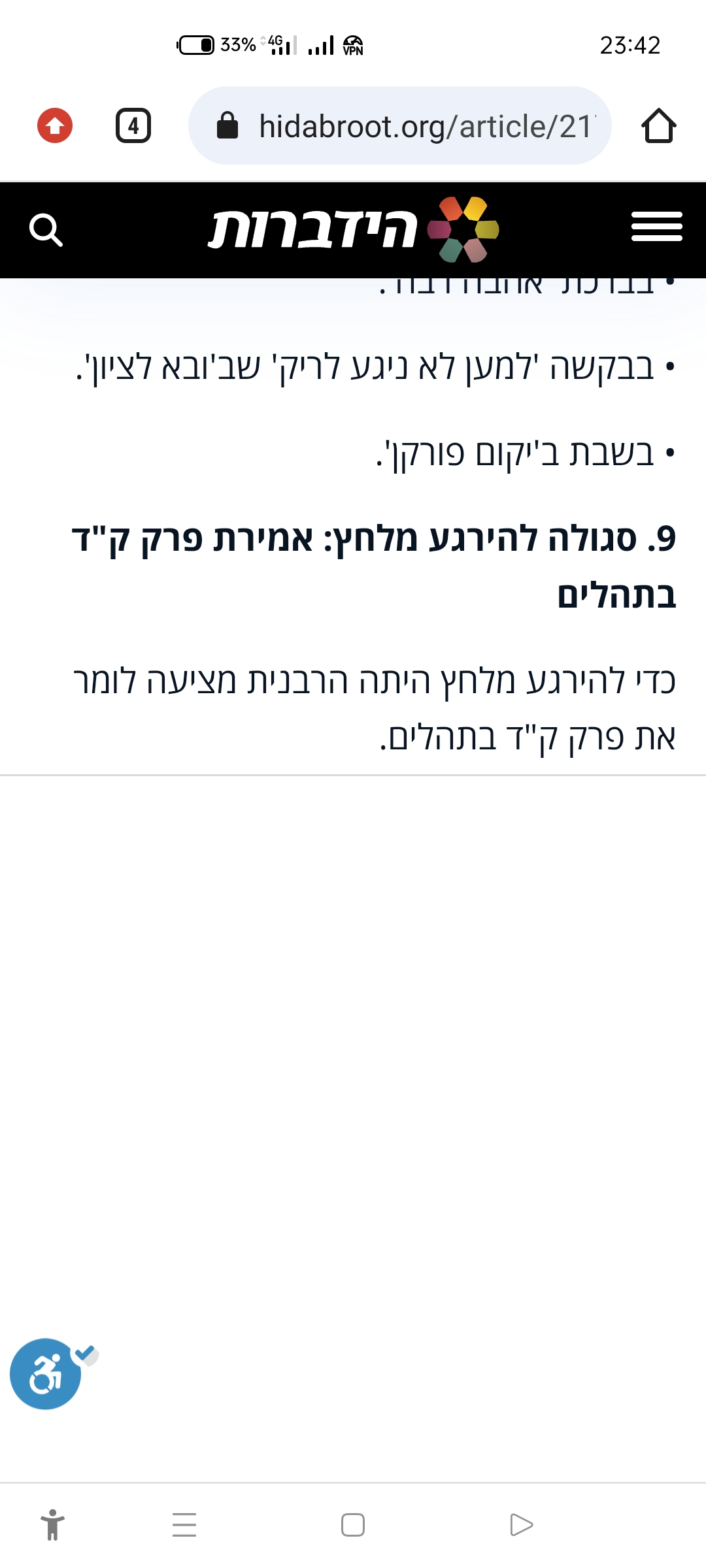Go to Hidabroot homepage via logo
This screenshot has width=706, height=1568.
pyautogui.click(x=353, y=229)
